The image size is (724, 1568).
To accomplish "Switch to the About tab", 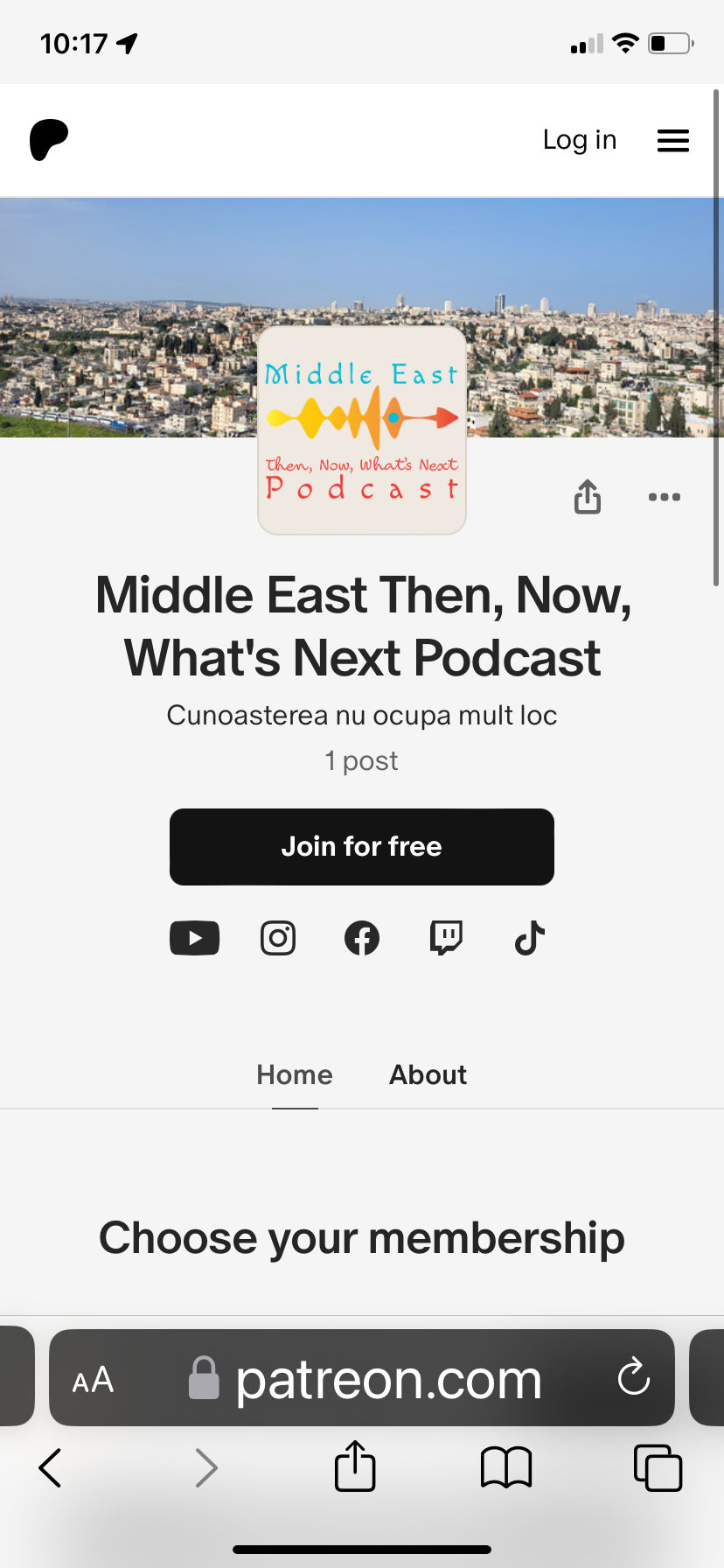I will [428, 1074].
